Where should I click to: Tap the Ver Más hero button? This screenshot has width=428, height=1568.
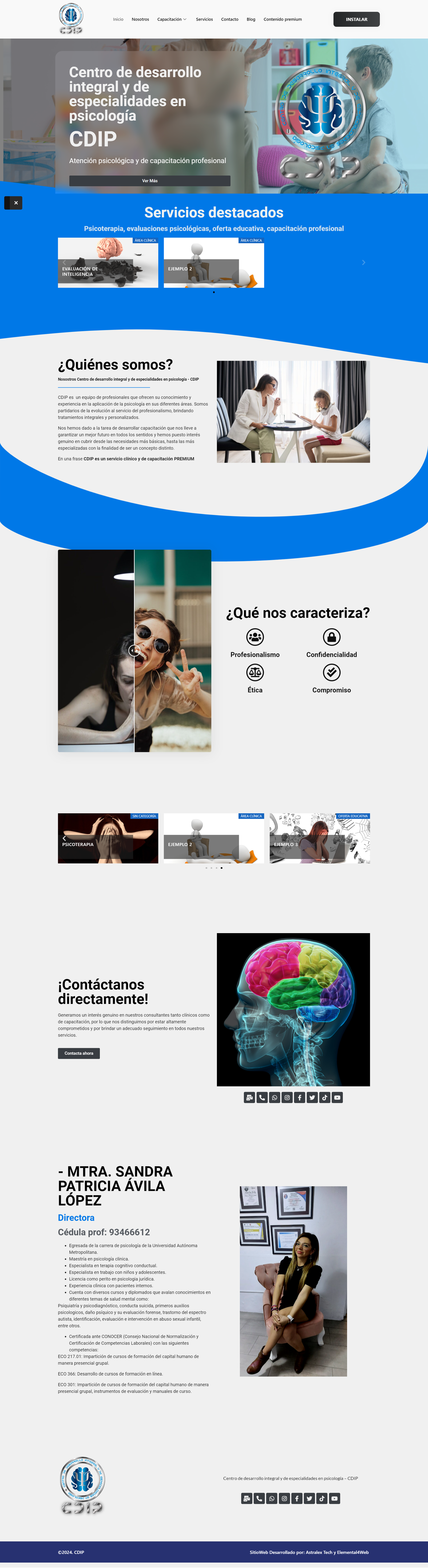coord(150,181)
